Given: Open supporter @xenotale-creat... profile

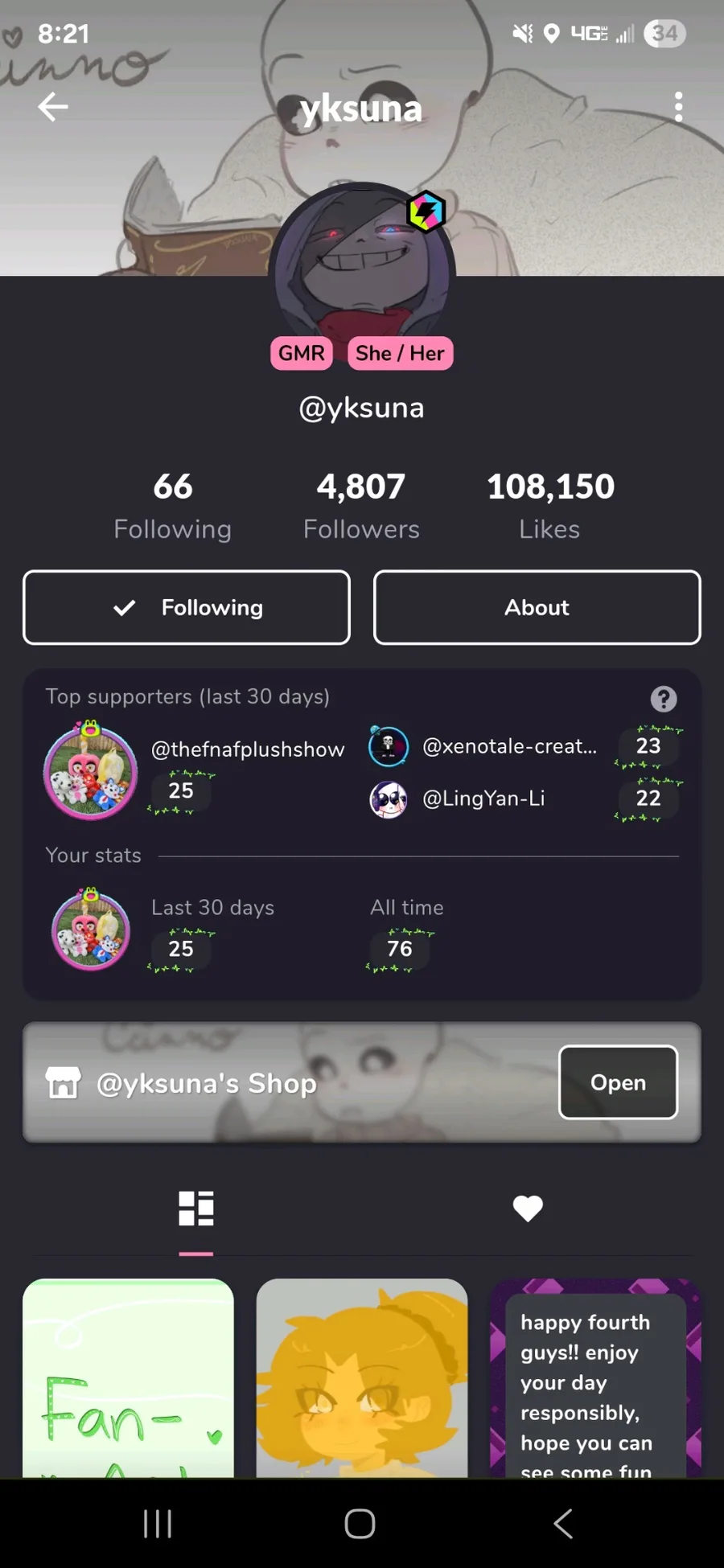Looking at the screenshot, I should click(x=510, y=746).
